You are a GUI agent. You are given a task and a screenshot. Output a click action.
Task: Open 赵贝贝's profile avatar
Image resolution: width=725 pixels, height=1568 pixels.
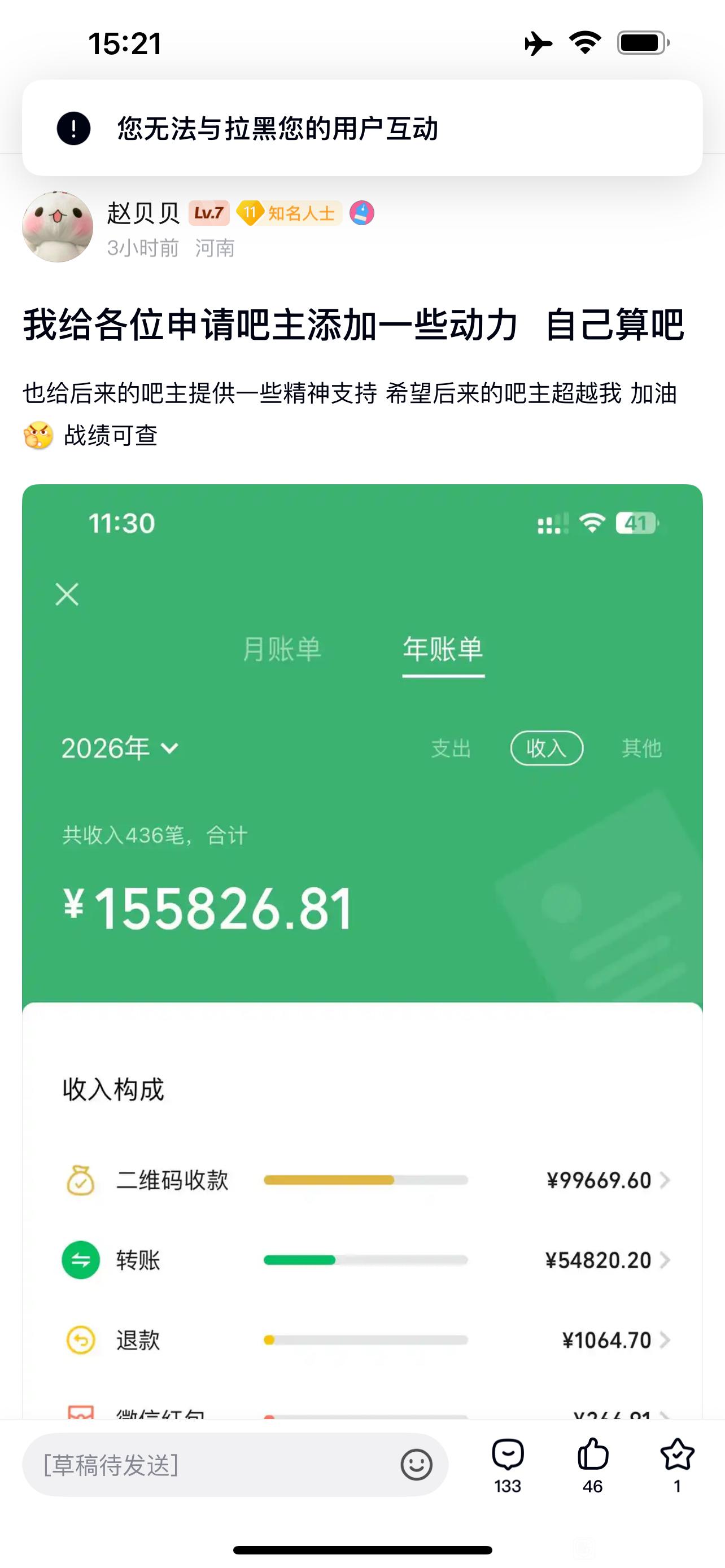coord(57,226)
